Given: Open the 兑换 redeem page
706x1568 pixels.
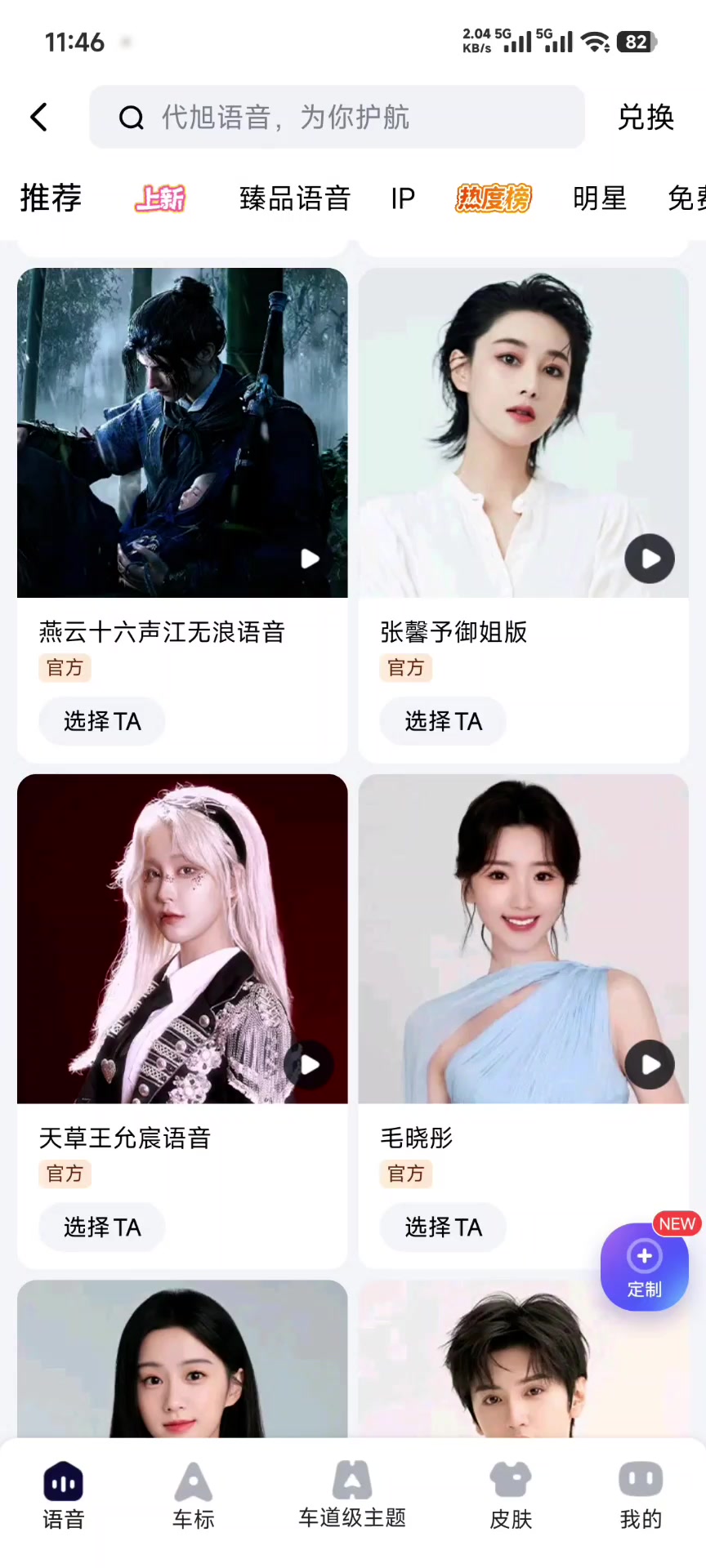Looking at the screenshot, I should point(646,118).
